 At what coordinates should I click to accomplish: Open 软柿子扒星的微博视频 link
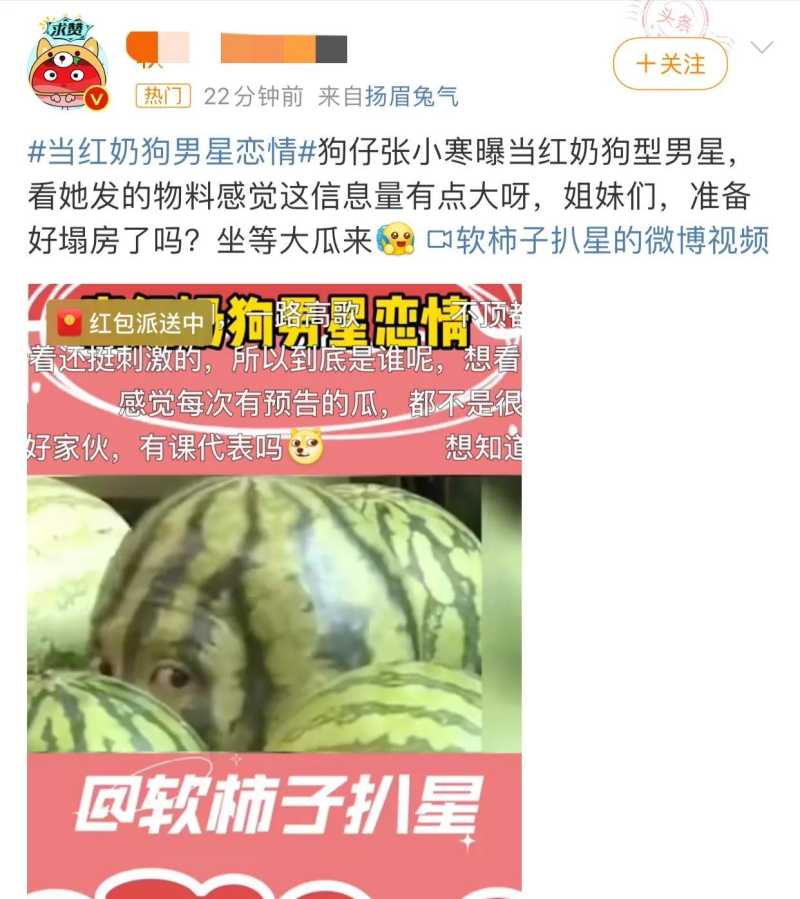click(599, 242)
